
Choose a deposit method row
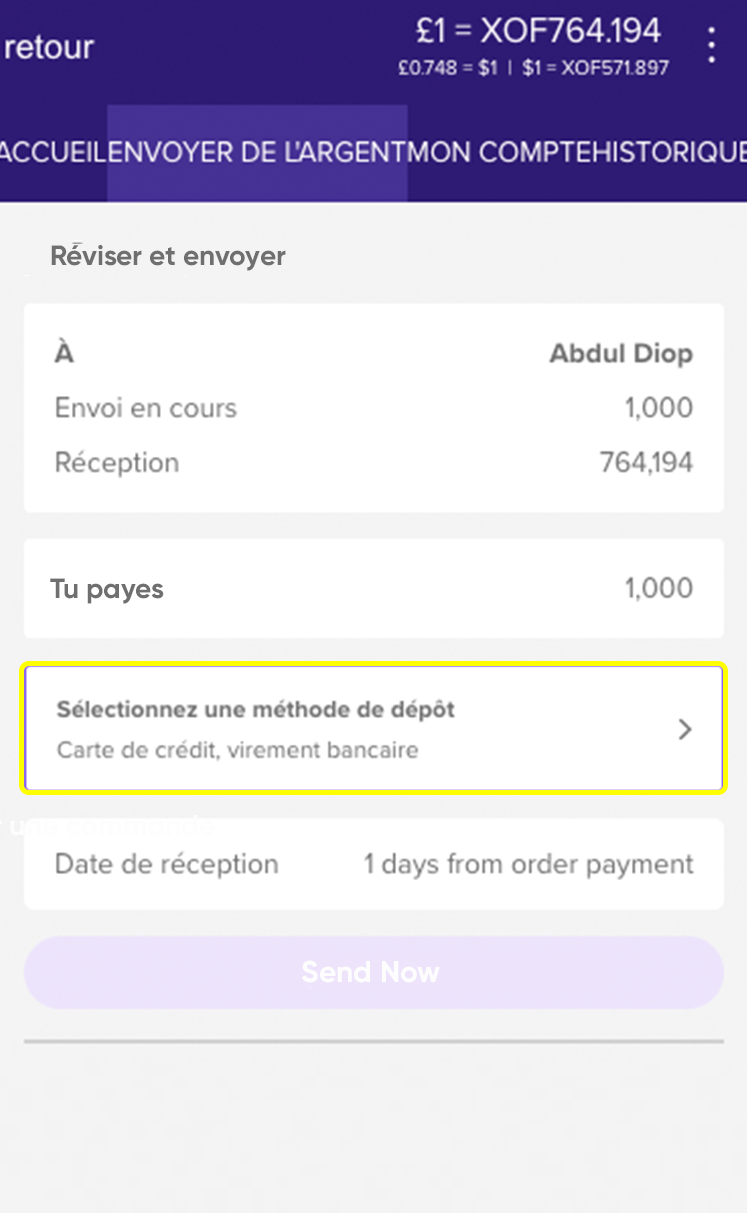click(x=373, y=729)
